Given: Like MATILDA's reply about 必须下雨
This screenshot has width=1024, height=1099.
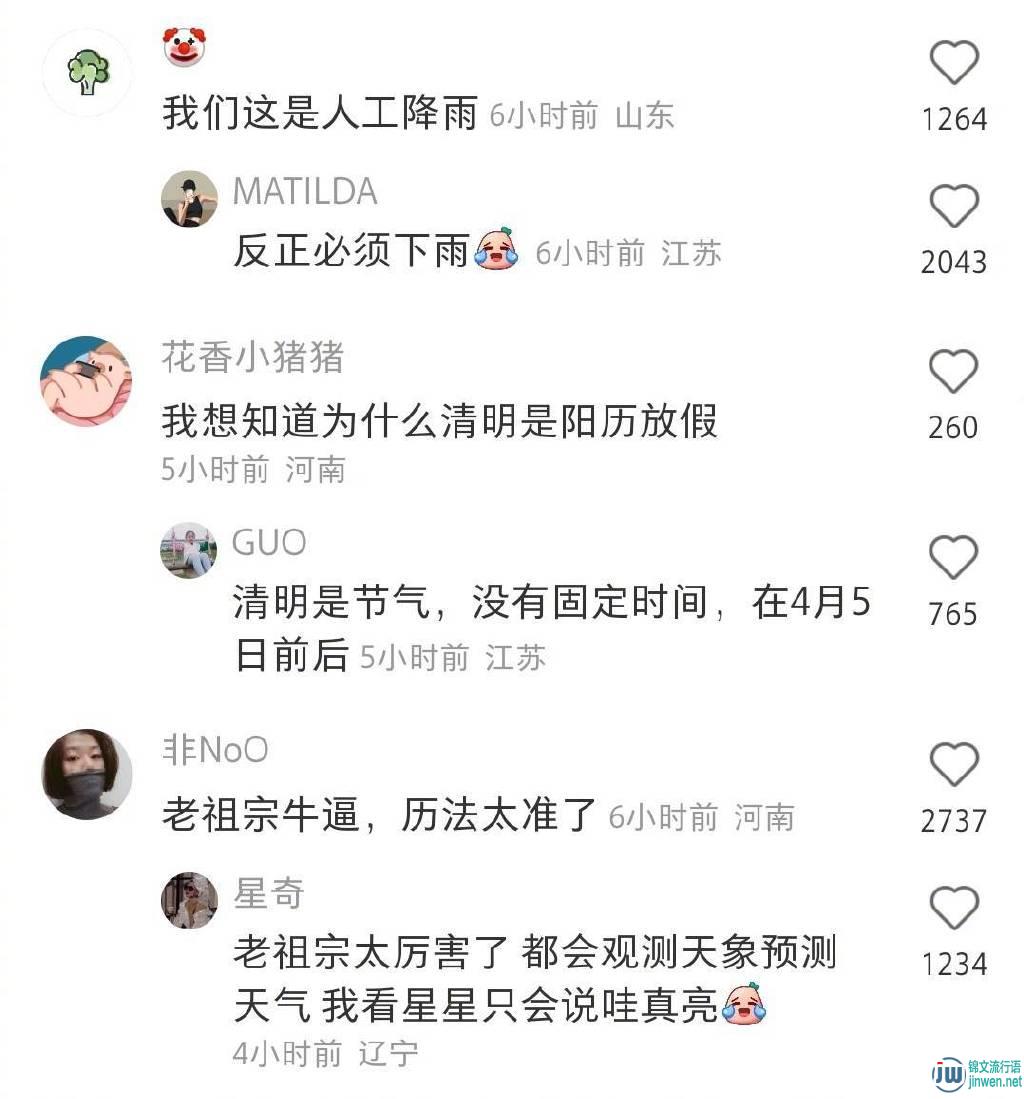Looking at the screenshot, I should [x=954, y=208].
